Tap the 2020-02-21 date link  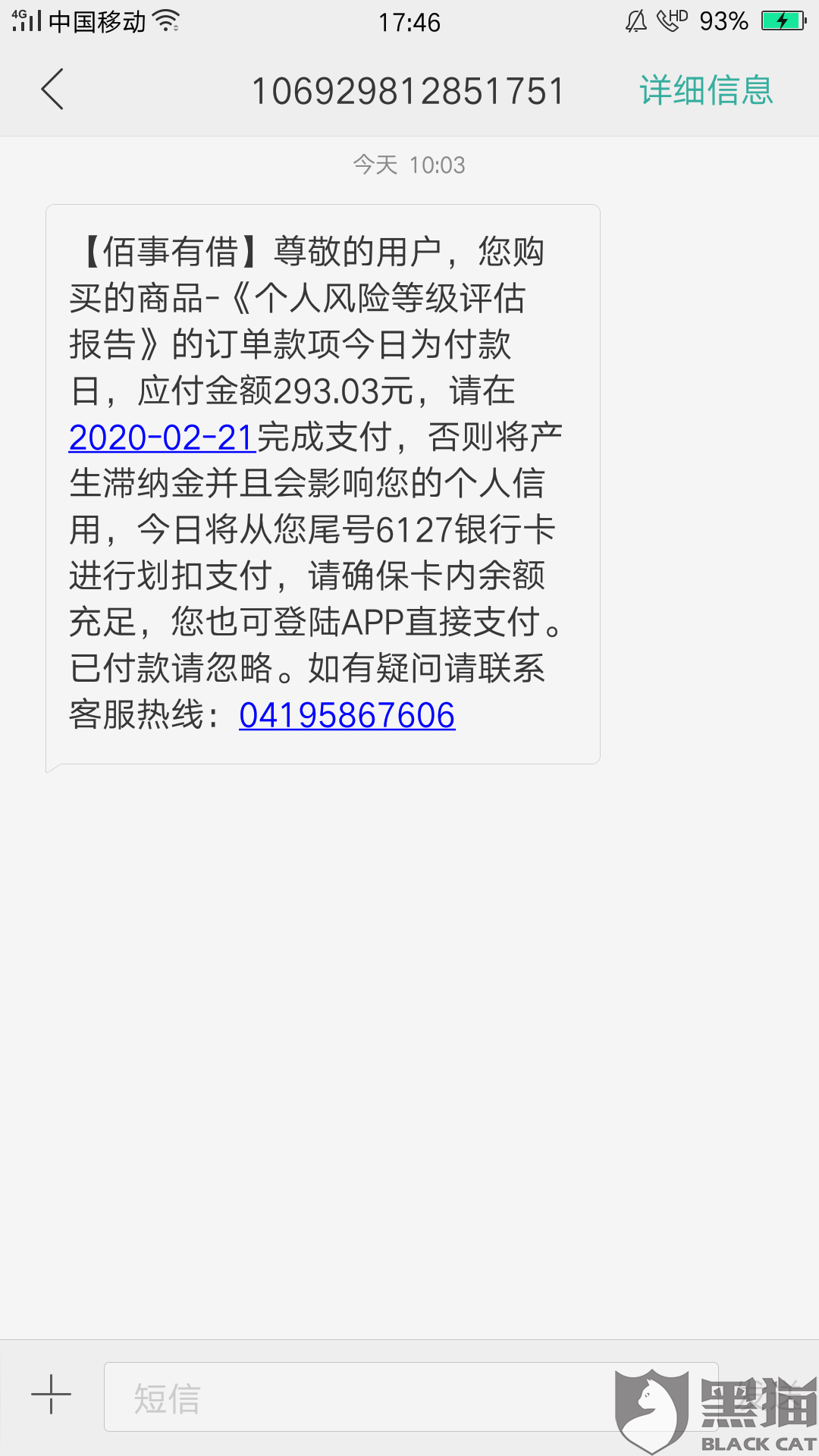(x=162, y=438)
